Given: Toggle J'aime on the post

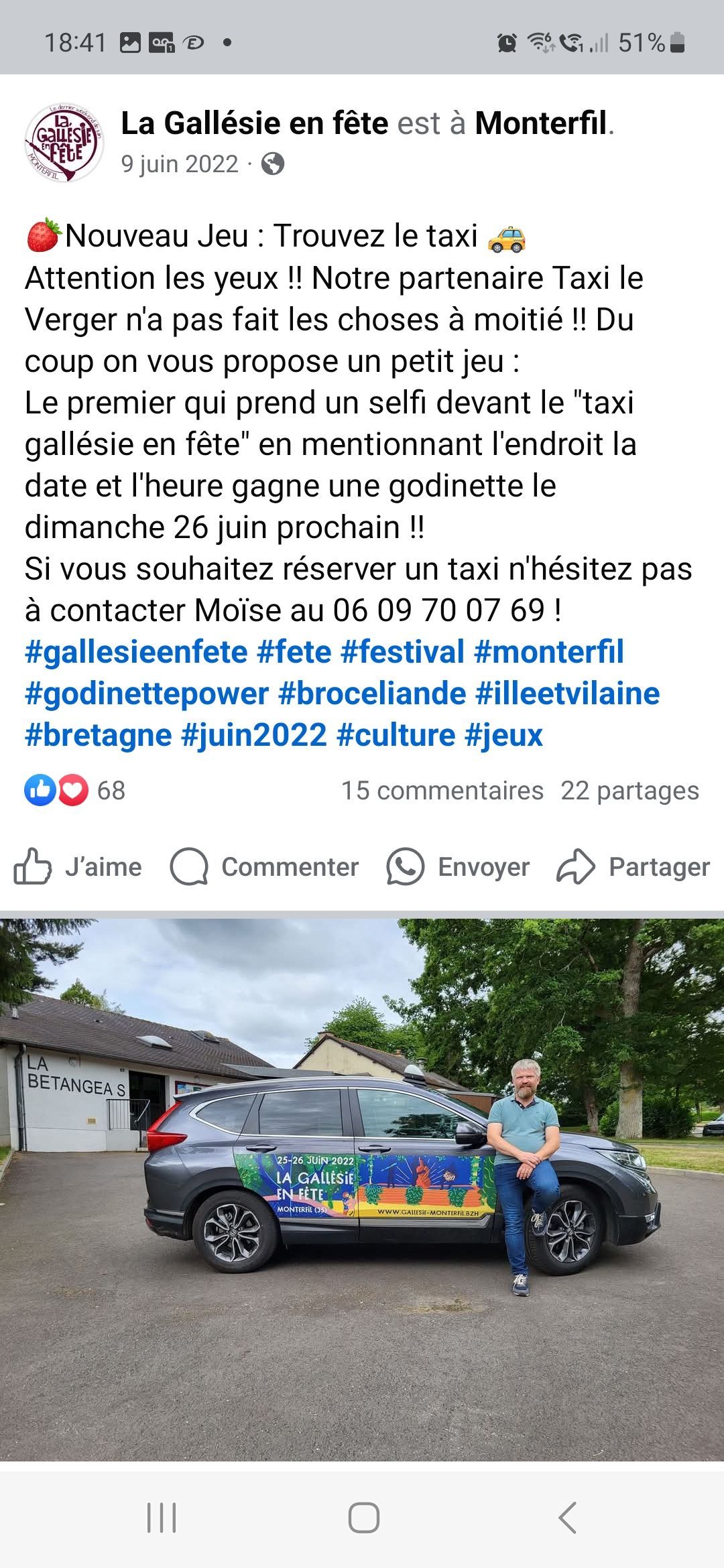Looking at the screenshot, I should click(x=80, y=866).
